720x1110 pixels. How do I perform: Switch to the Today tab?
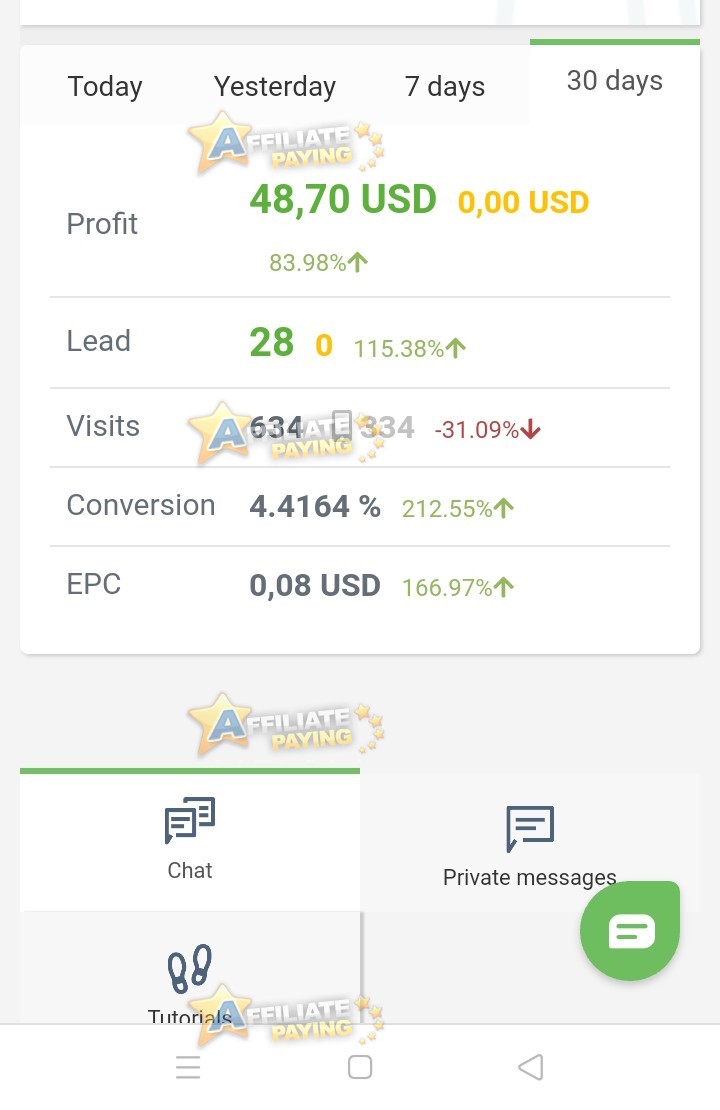[x=104, y=86]
